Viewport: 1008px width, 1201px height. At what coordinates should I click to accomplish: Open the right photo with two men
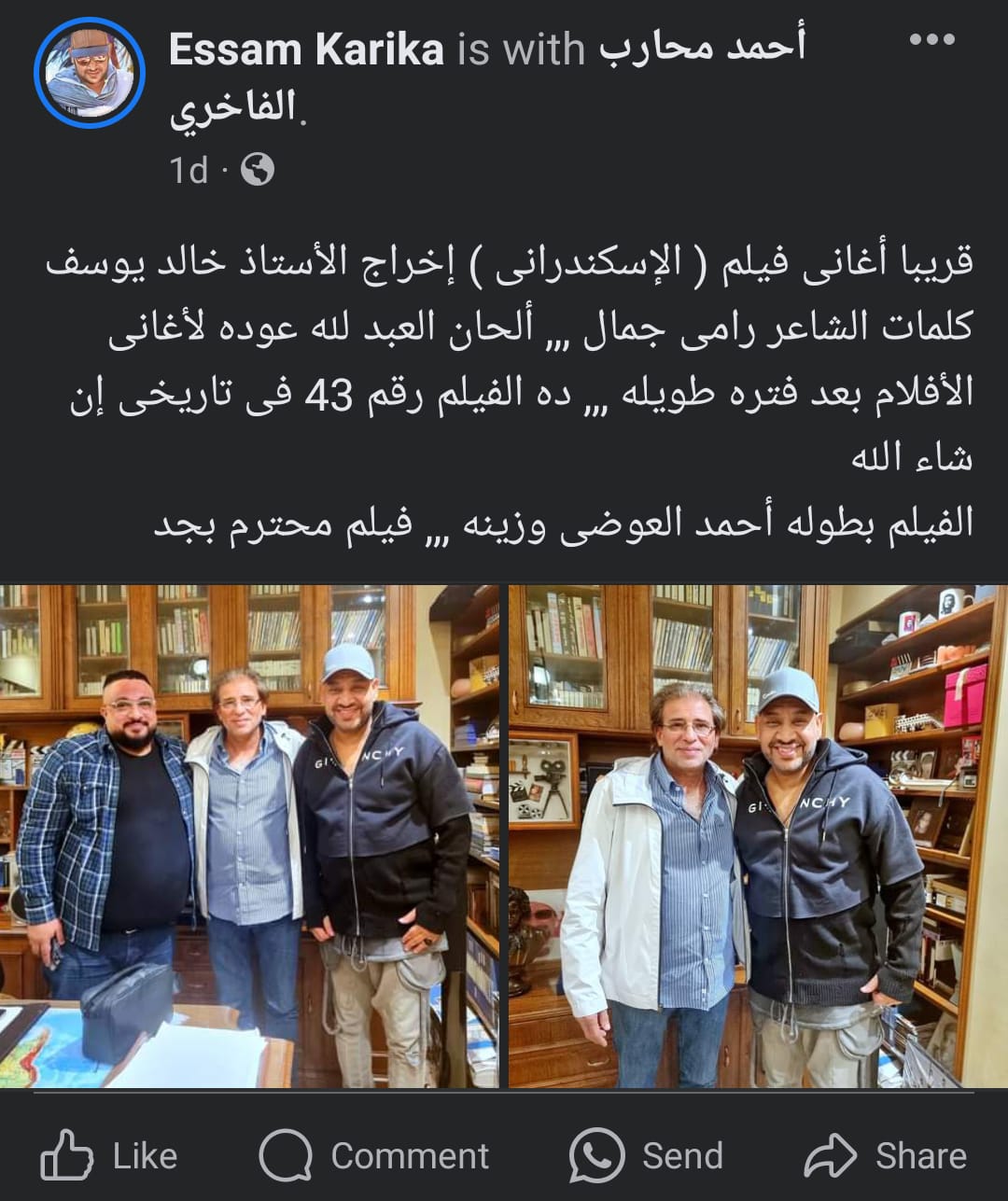(x=757, y=835)
